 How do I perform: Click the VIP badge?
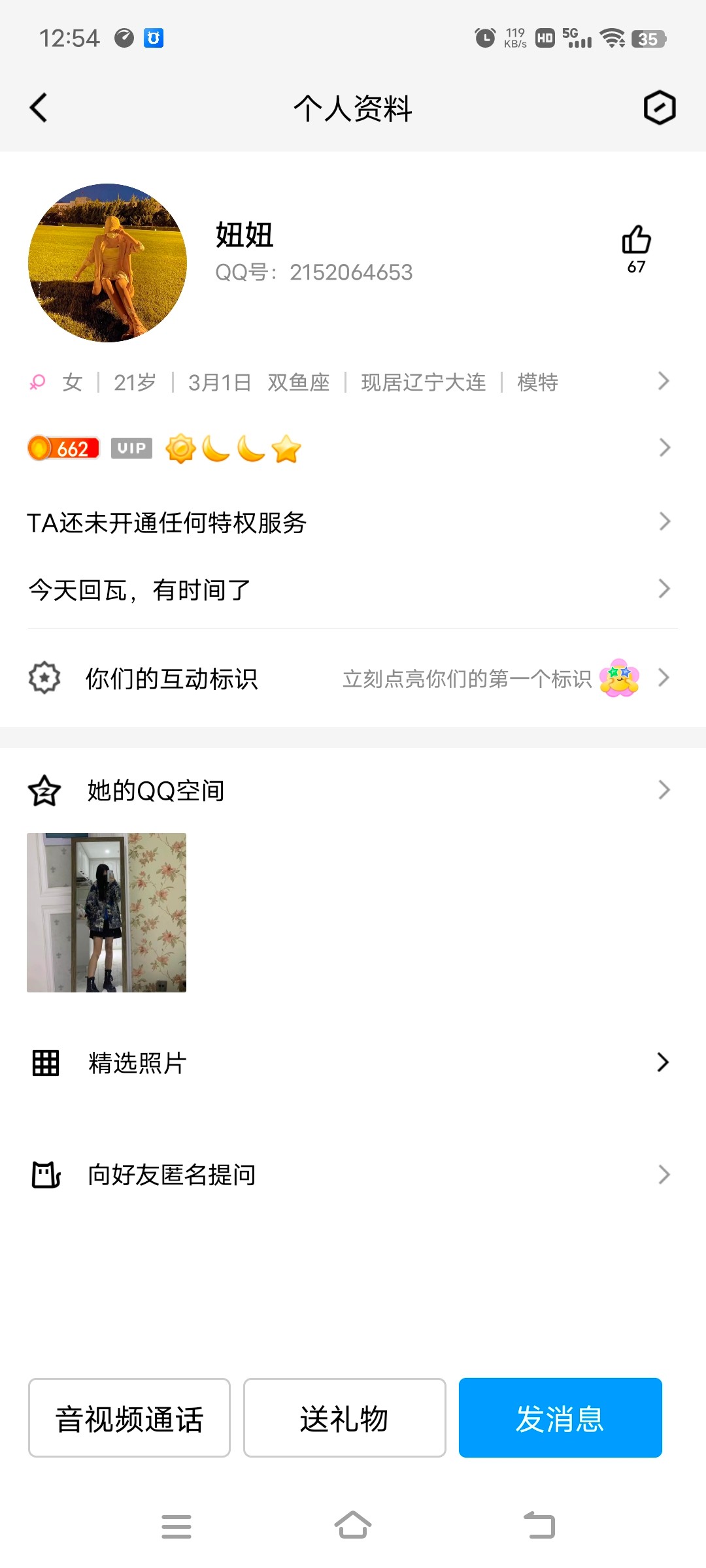[131, 448]
